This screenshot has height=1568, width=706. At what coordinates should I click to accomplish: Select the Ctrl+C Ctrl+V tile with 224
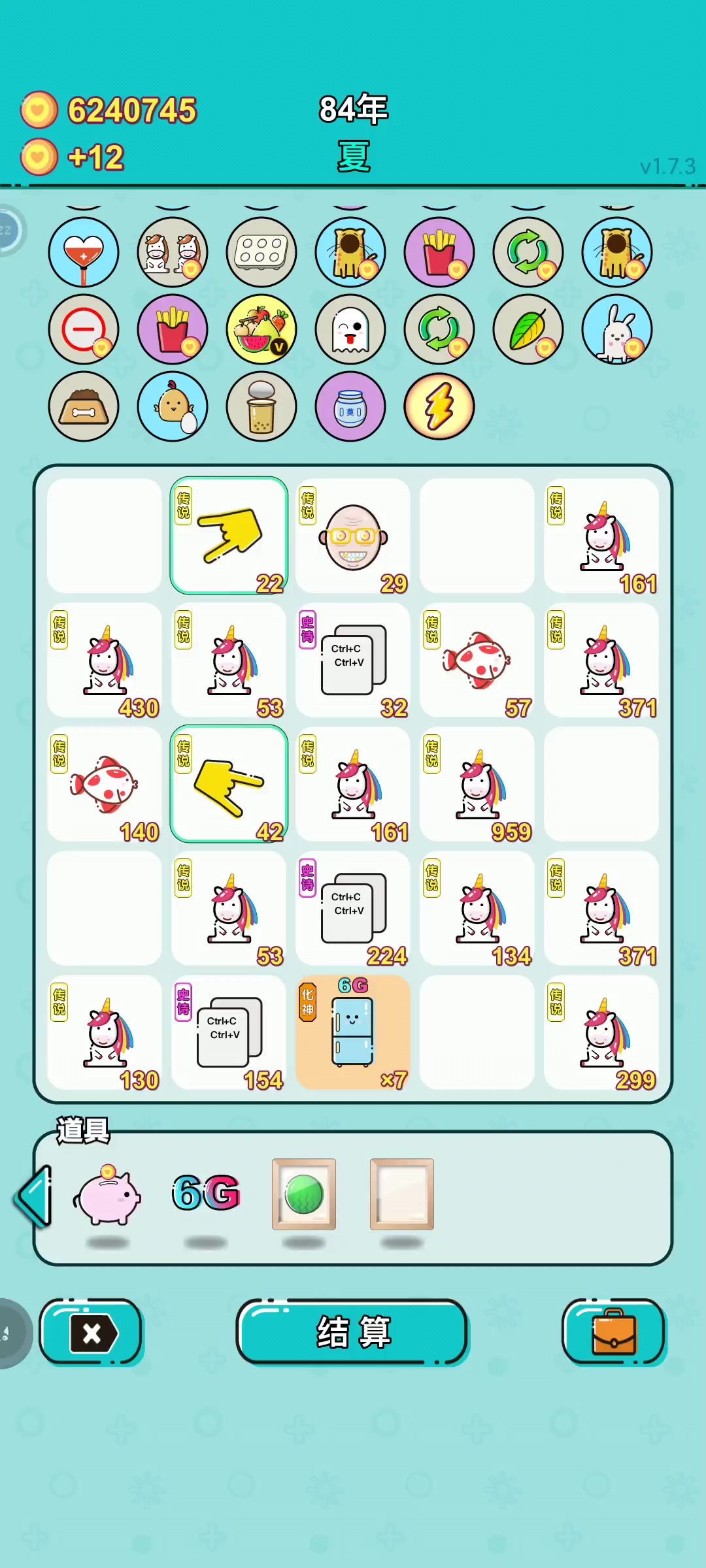tap(353, 908)
